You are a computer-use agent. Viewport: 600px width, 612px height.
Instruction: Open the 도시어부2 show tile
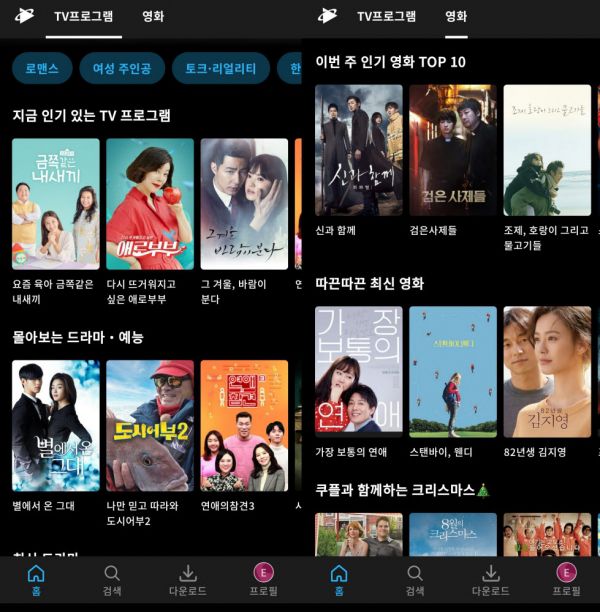(150, 425)
